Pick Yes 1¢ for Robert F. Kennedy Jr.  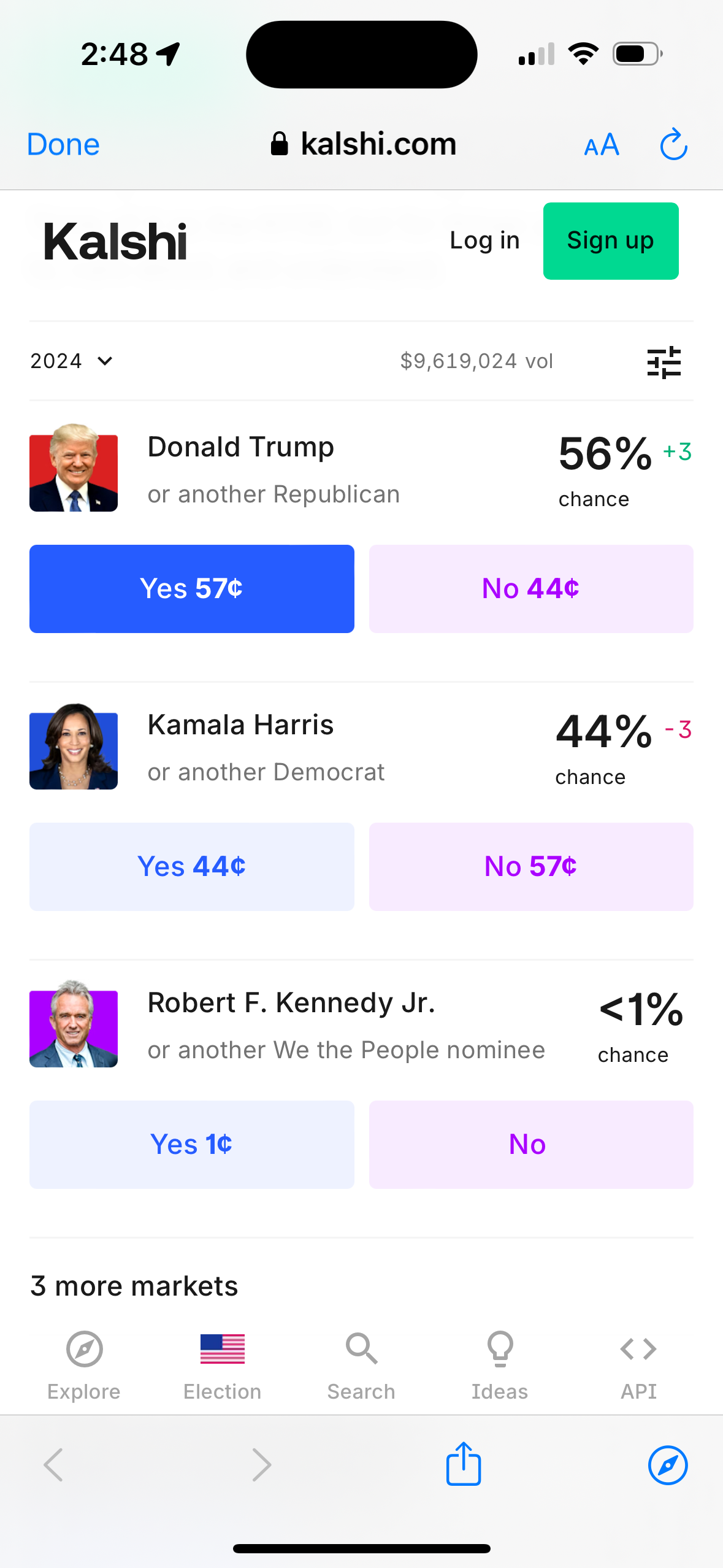[192, 1145]
